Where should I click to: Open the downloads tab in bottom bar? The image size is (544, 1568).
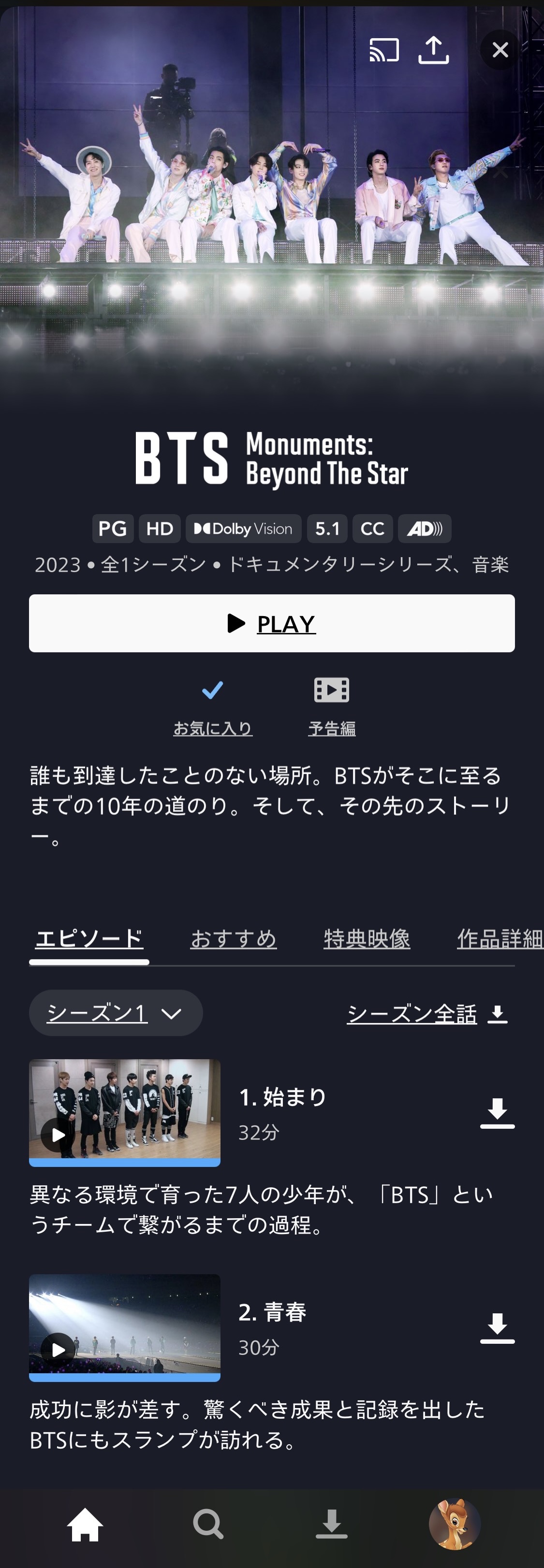click(x=331, y=1525)
